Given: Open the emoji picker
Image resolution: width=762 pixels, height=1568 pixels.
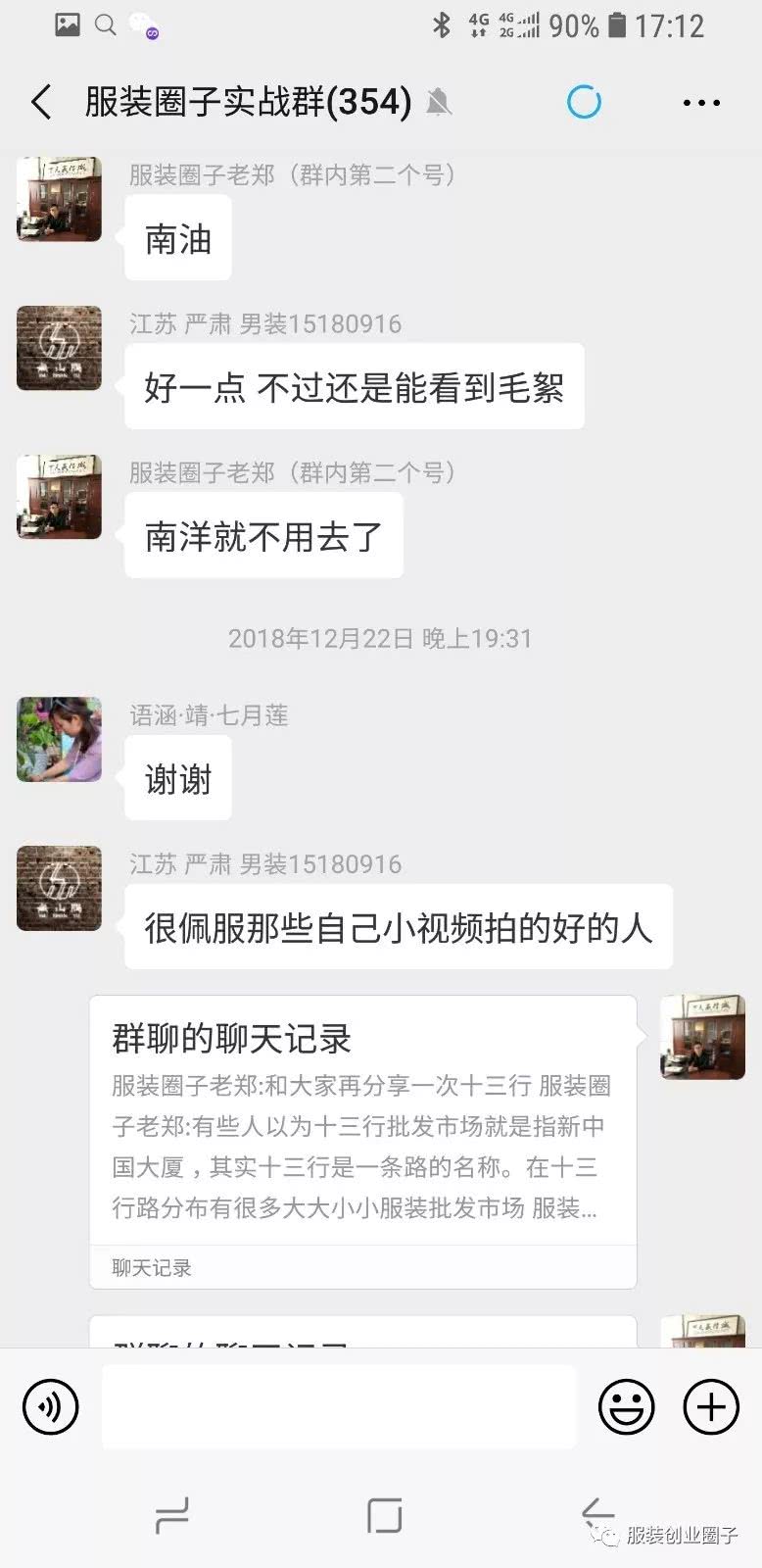Looking at the screenshot, I should pyautogui.click(x=626, y=1407).
